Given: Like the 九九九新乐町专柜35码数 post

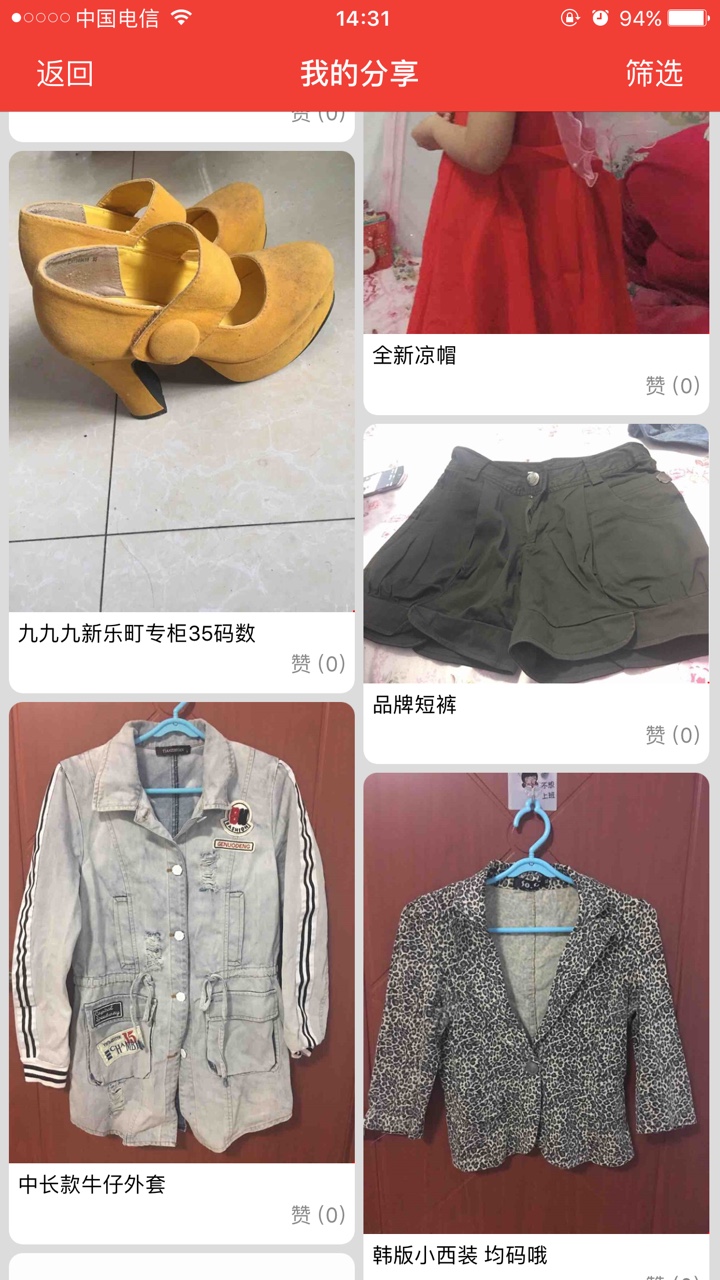Looking at the screenshot, I should coord(318,664).
